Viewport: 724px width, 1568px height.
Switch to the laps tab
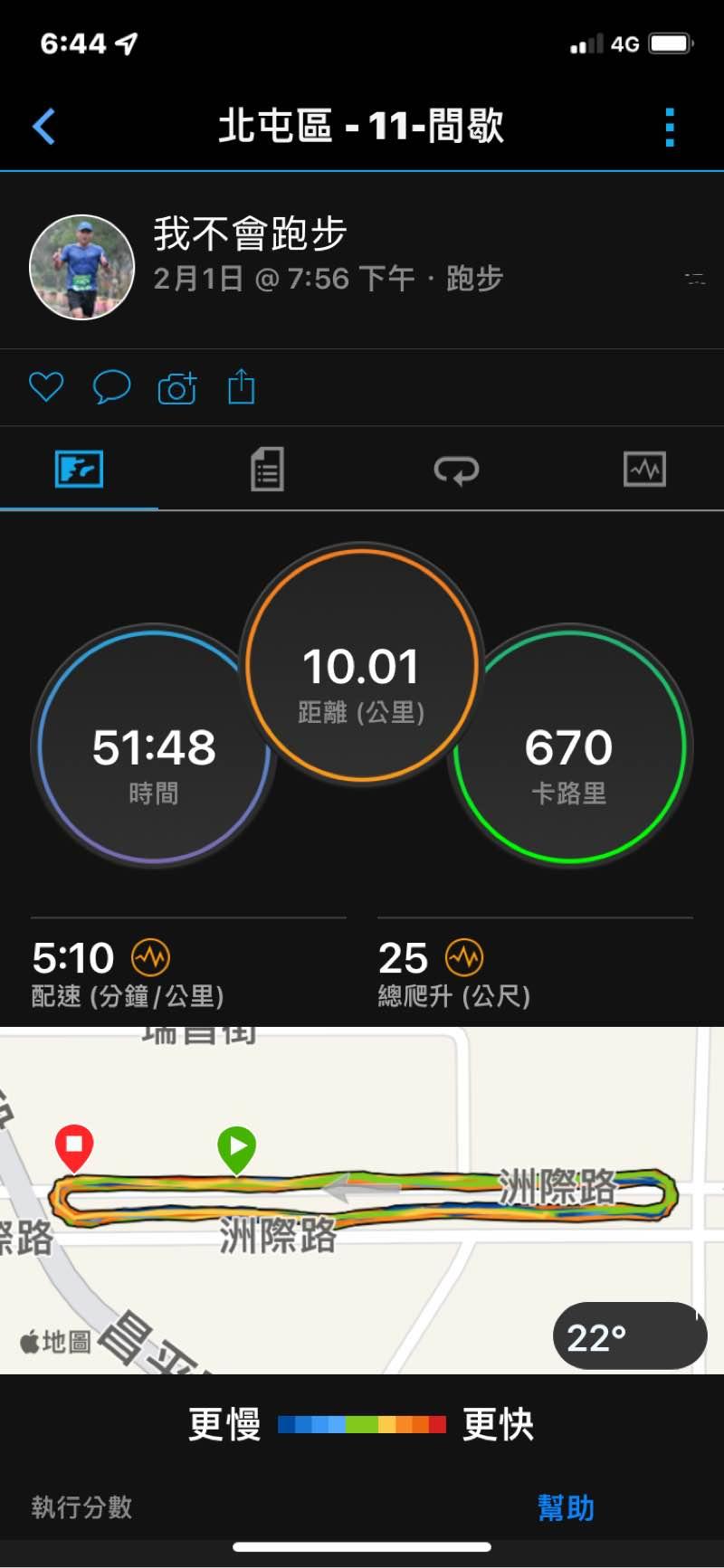pos(456,470)
